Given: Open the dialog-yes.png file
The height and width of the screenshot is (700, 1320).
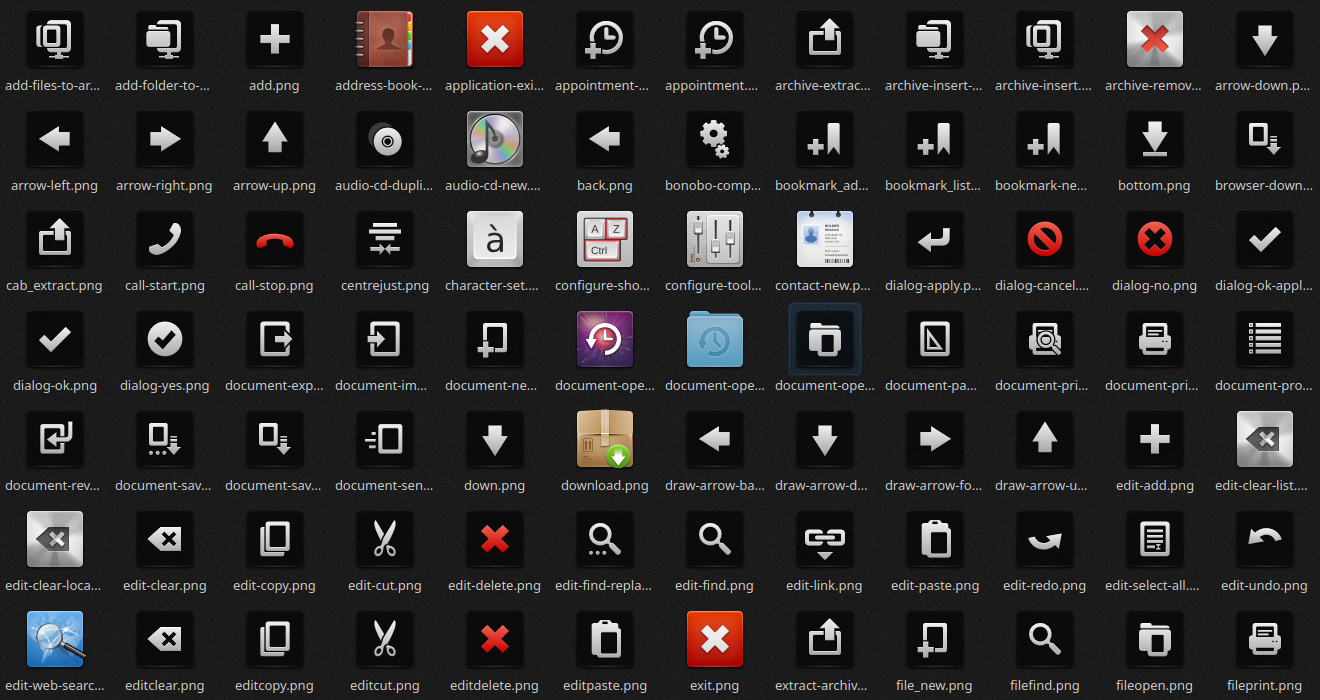Looking at the screenshot, I should pyautogui.click(x=165, y=340).
